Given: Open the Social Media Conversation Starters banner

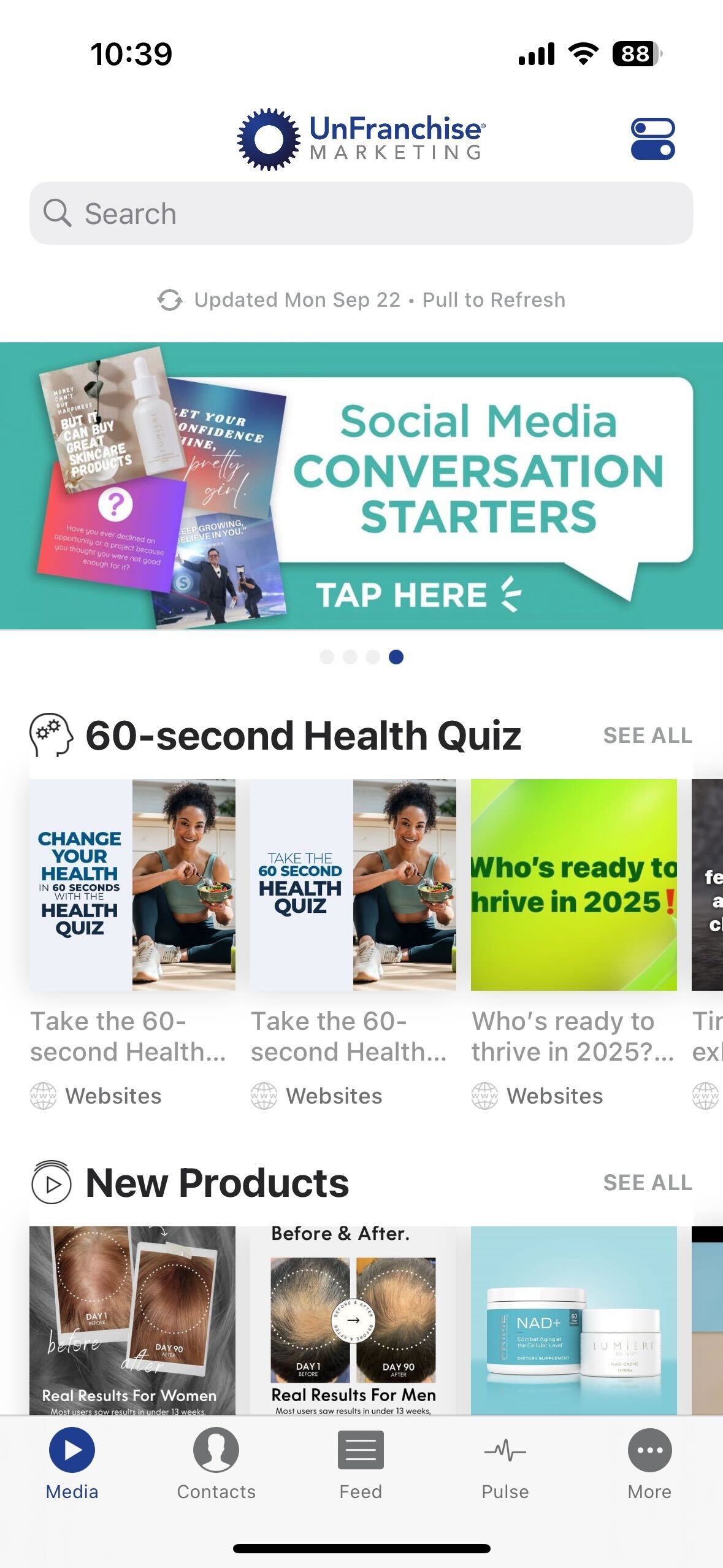Looking at the screenshot, I should point(361,486).
